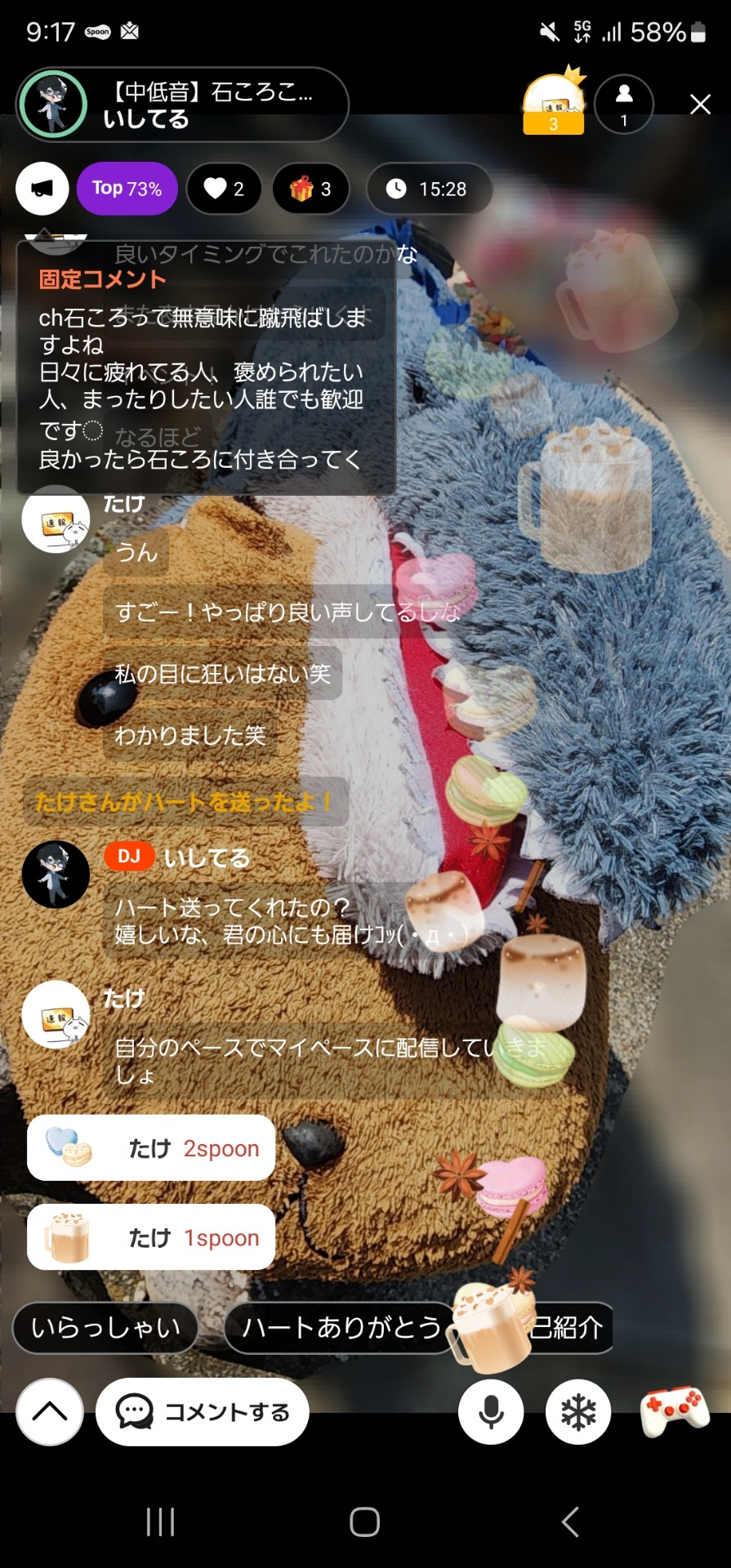View the listener list

pyautogui.click(x=624, y=105)
